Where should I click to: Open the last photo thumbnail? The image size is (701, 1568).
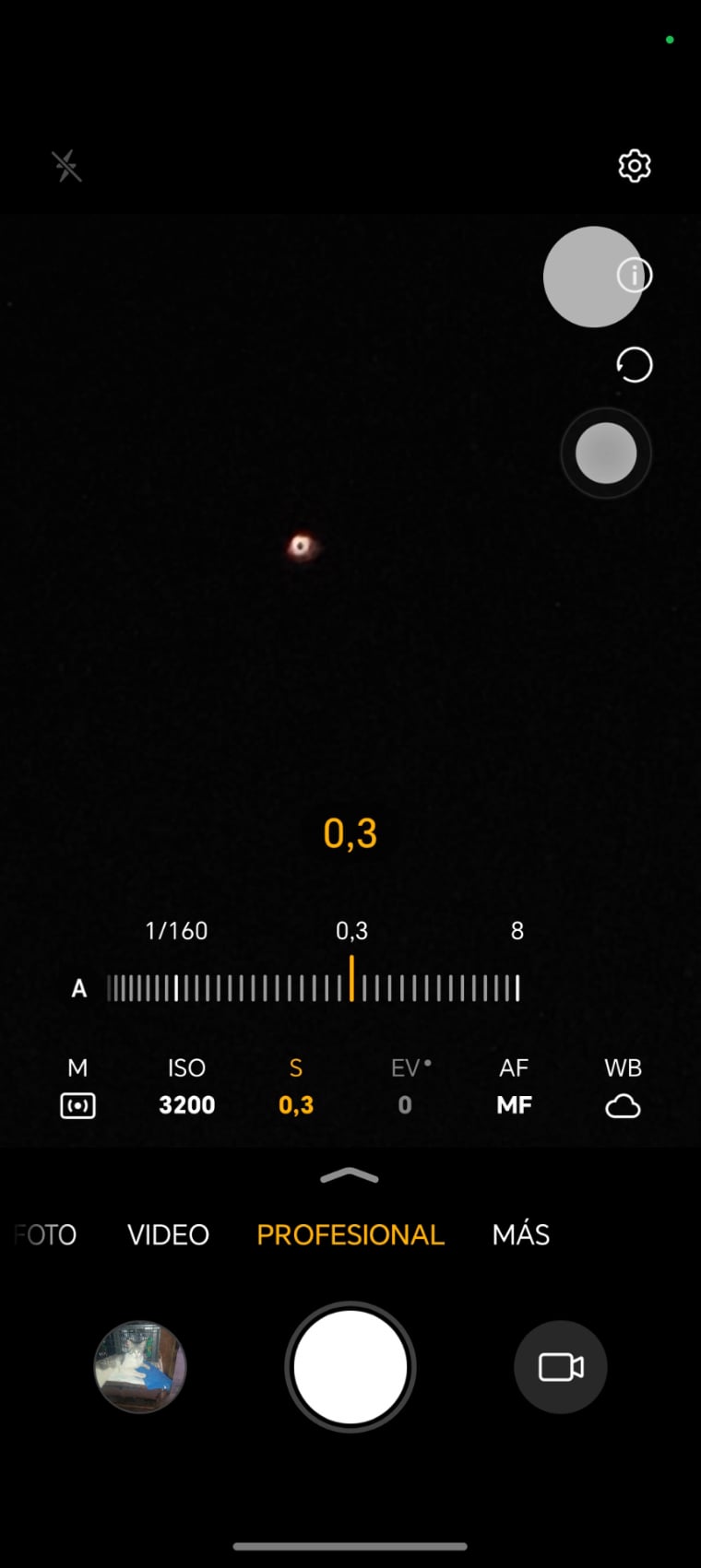[x=140, y=1367]
